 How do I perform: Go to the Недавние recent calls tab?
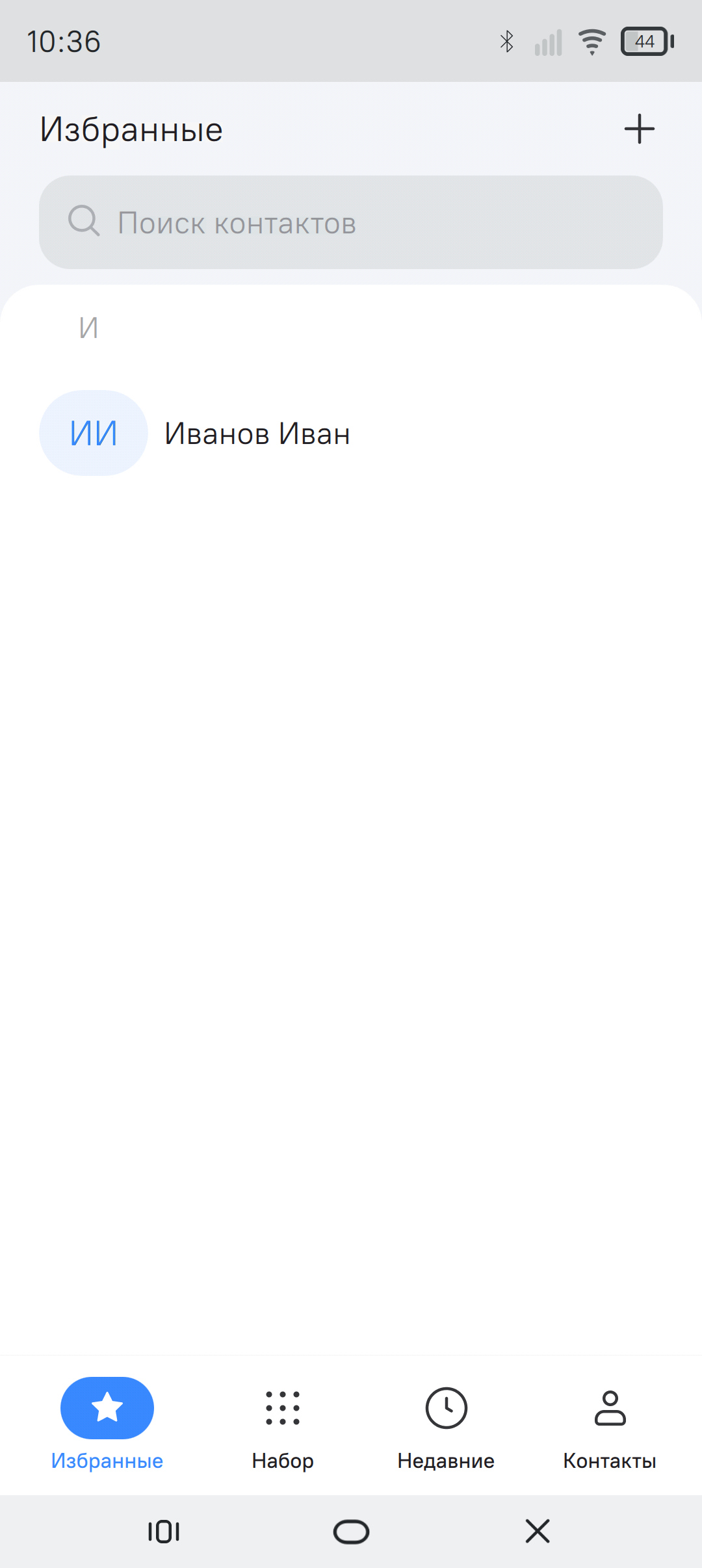pos(446,1423)
